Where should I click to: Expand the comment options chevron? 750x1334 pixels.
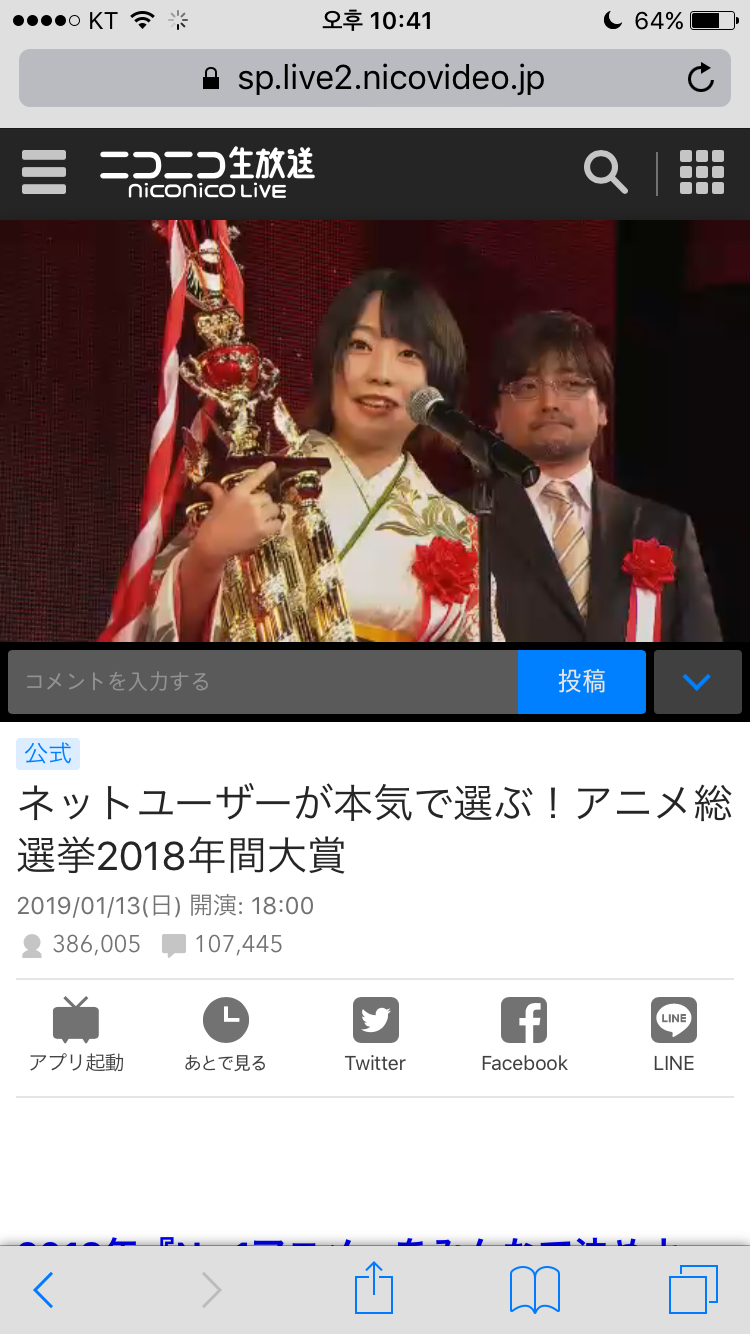tap(696, 682)
